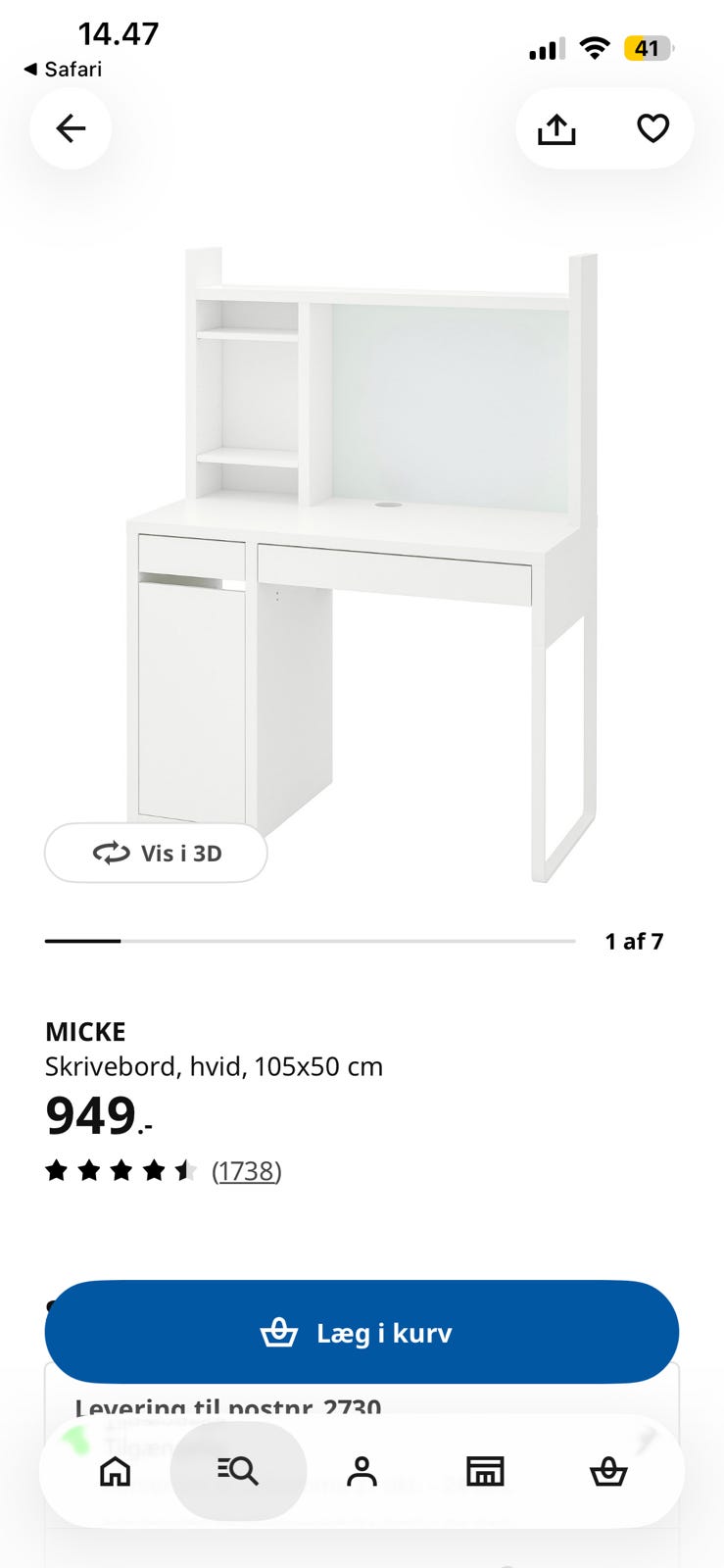Go back using the arrow button

click(71, 128)
